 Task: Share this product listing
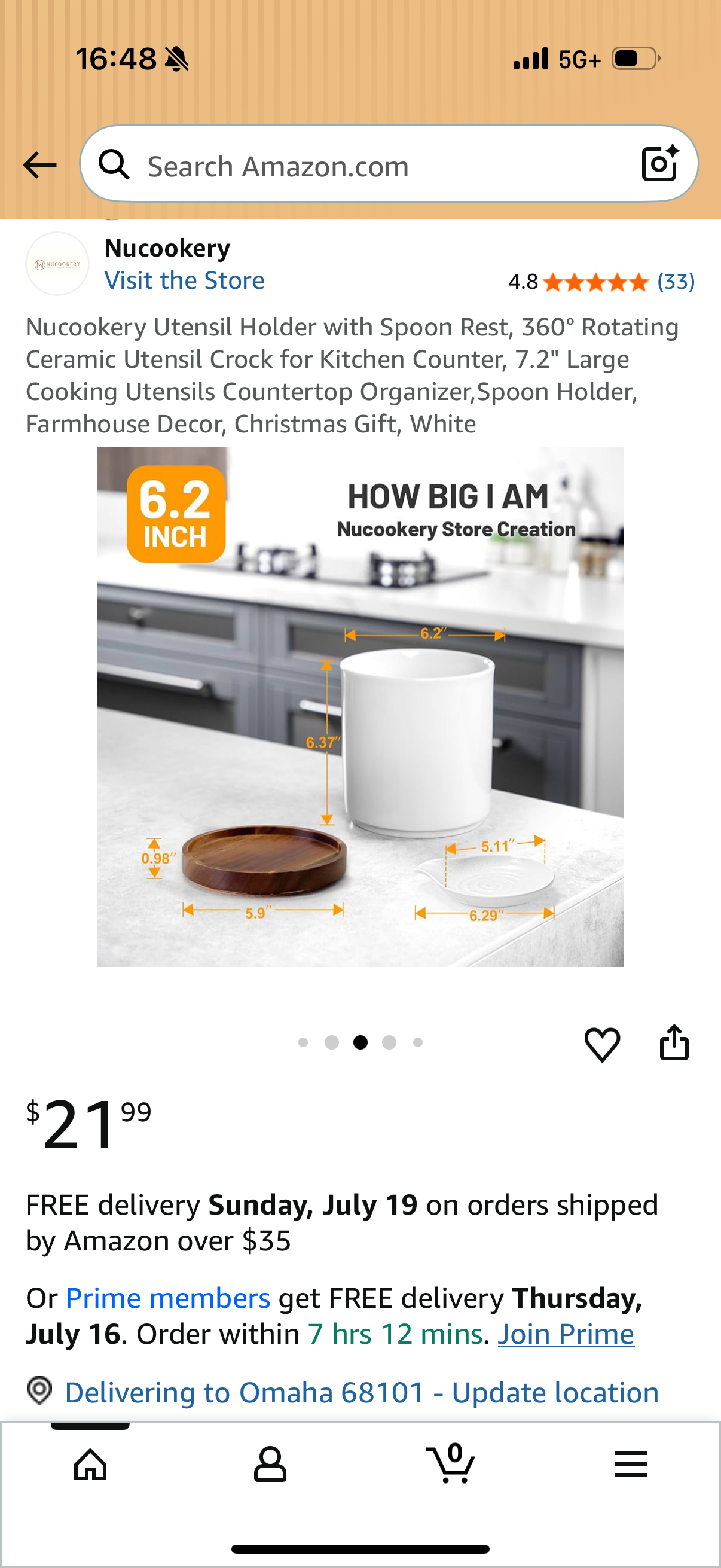click(x=674, y=1043)
